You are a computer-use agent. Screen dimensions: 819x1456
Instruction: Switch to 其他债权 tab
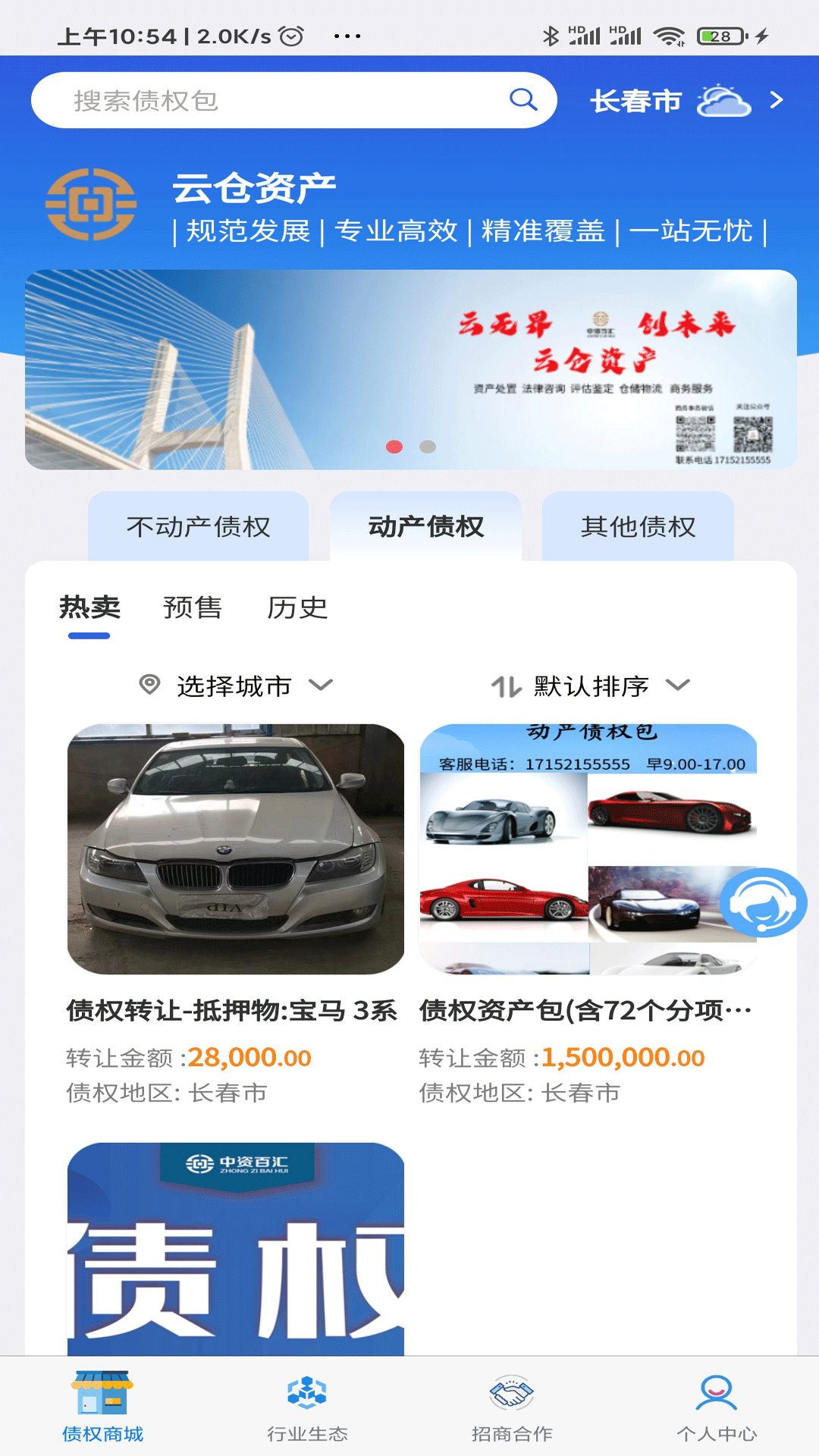click(638, 526)
